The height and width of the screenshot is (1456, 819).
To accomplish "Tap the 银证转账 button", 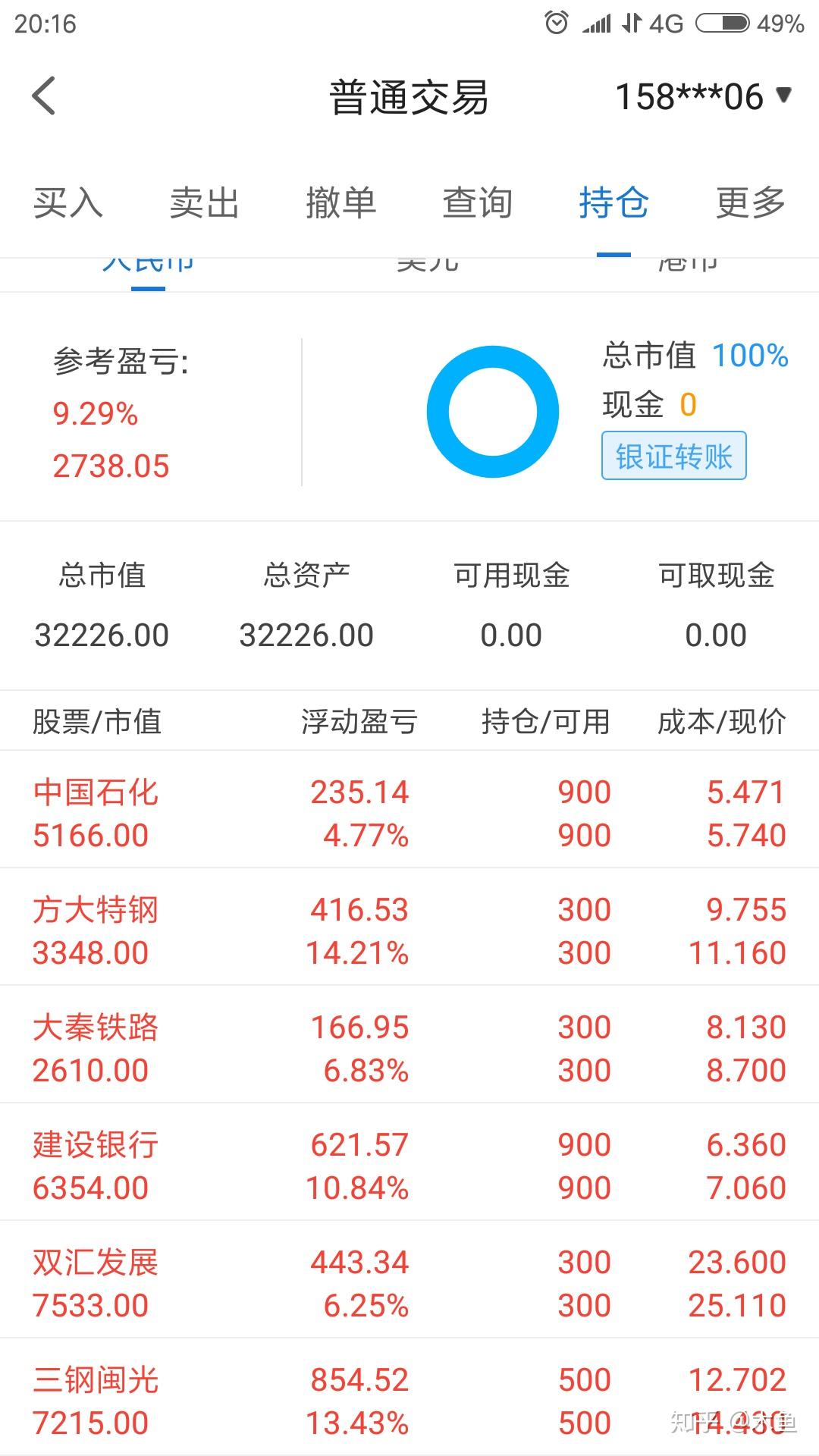I will click(673, 456).
